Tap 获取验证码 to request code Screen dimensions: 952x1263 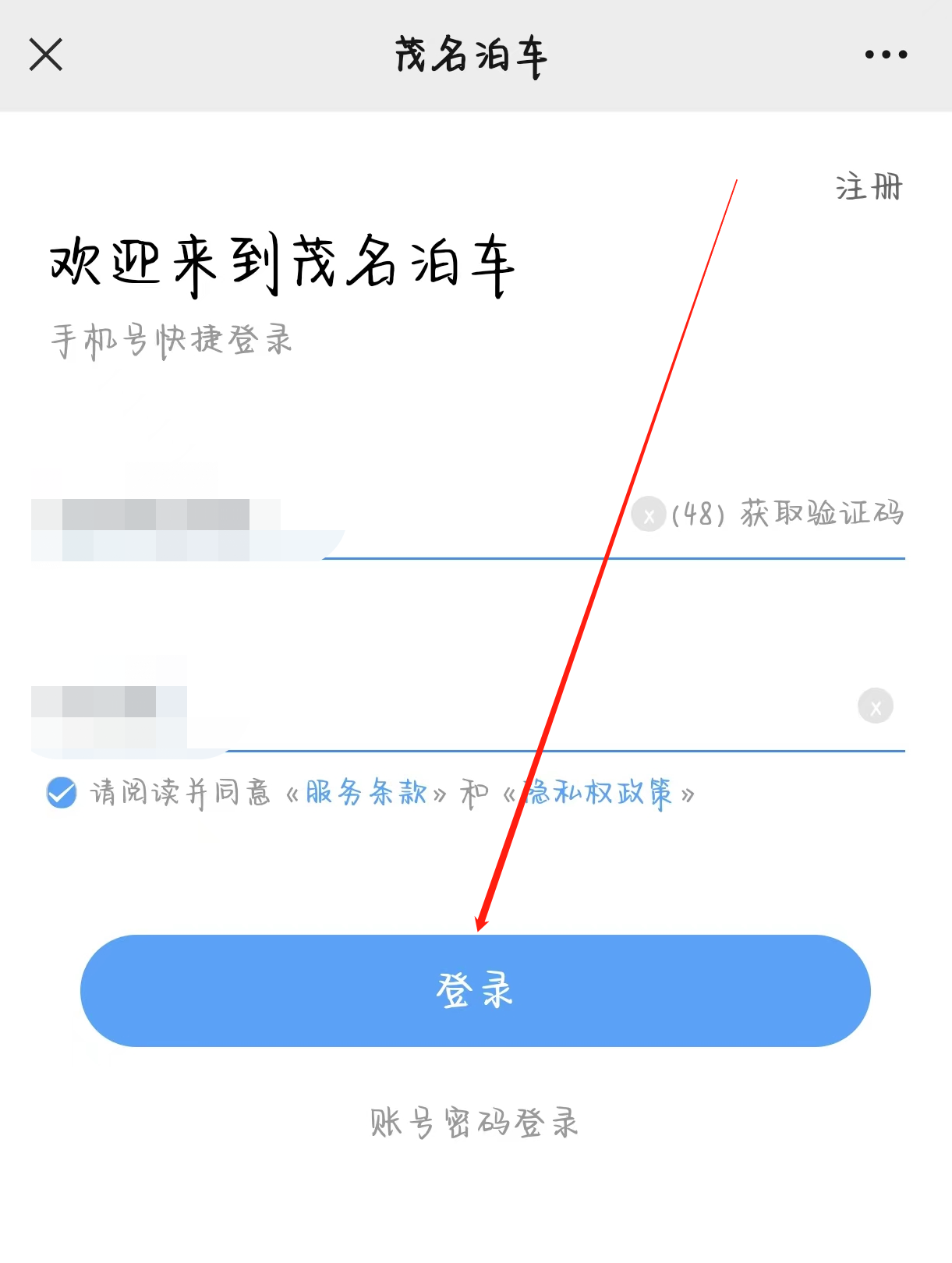[x=821, y=514]
